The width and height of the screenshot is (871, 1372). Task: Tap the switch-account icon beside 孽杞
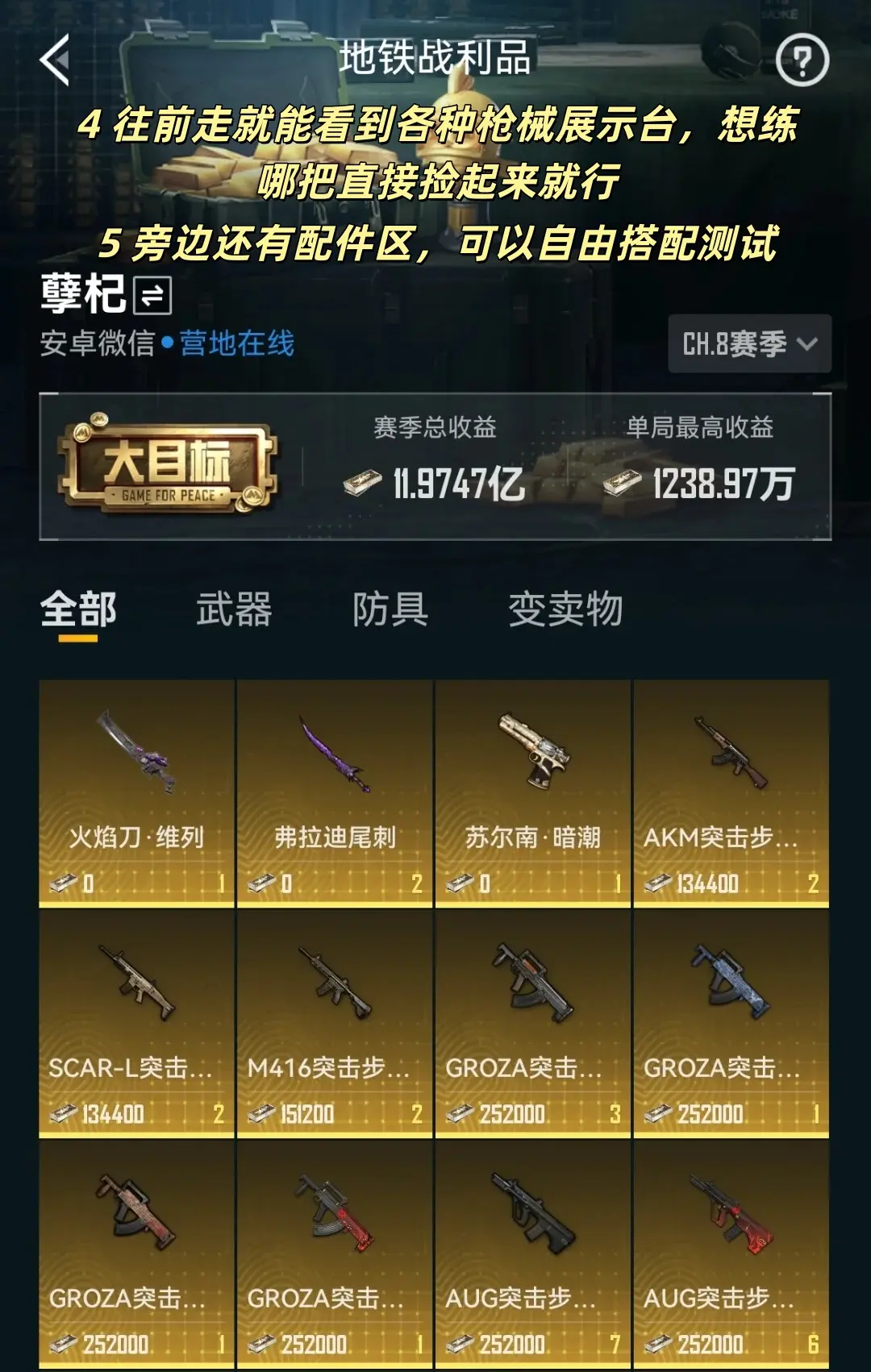click(152, 294)
